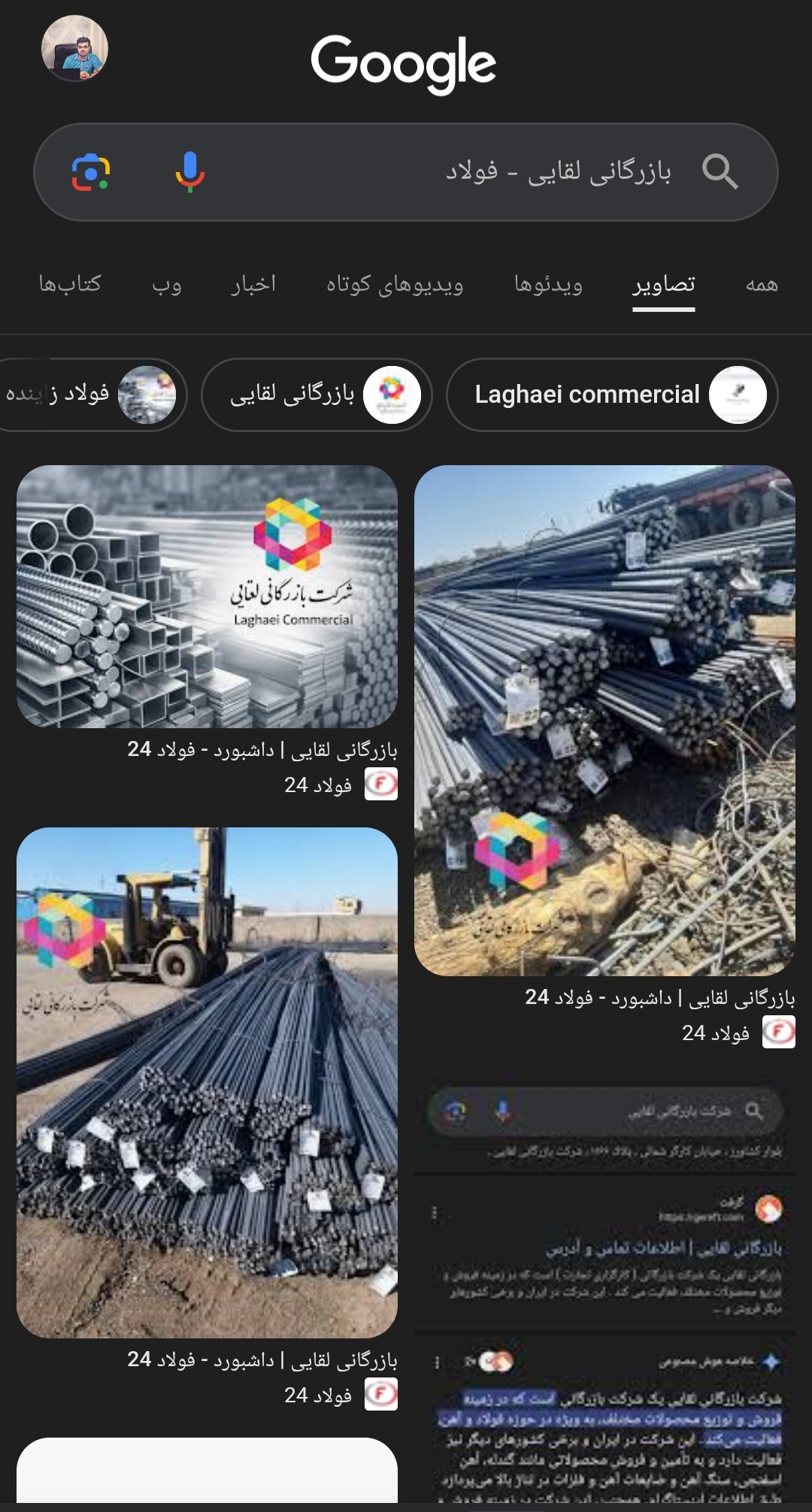Tap the magnifier search icon
This screenshot has height=1512, width=812.
[x=720, y=172]
